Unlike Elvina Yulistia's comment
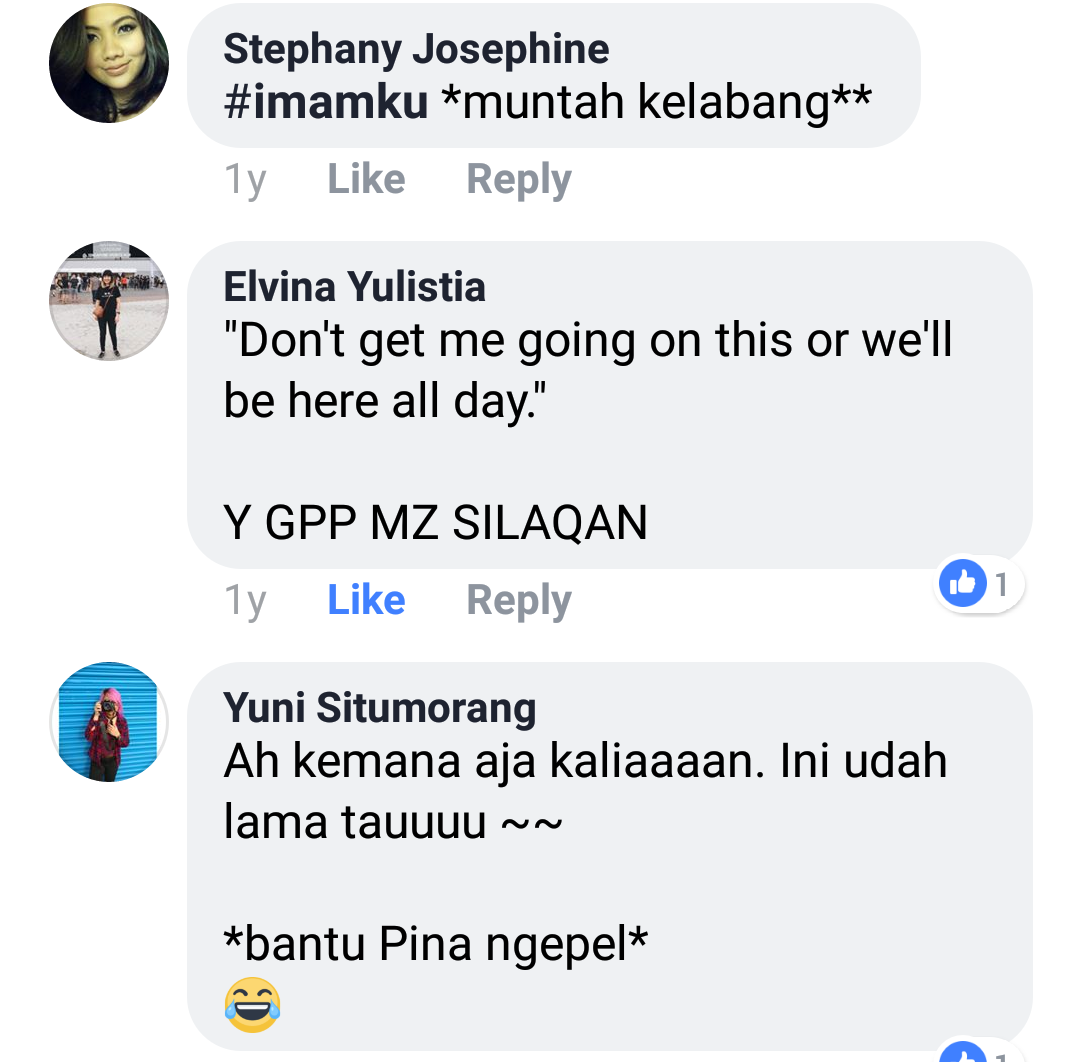The height and width of the screenshot is (1062, 1080). click(366, 600)
